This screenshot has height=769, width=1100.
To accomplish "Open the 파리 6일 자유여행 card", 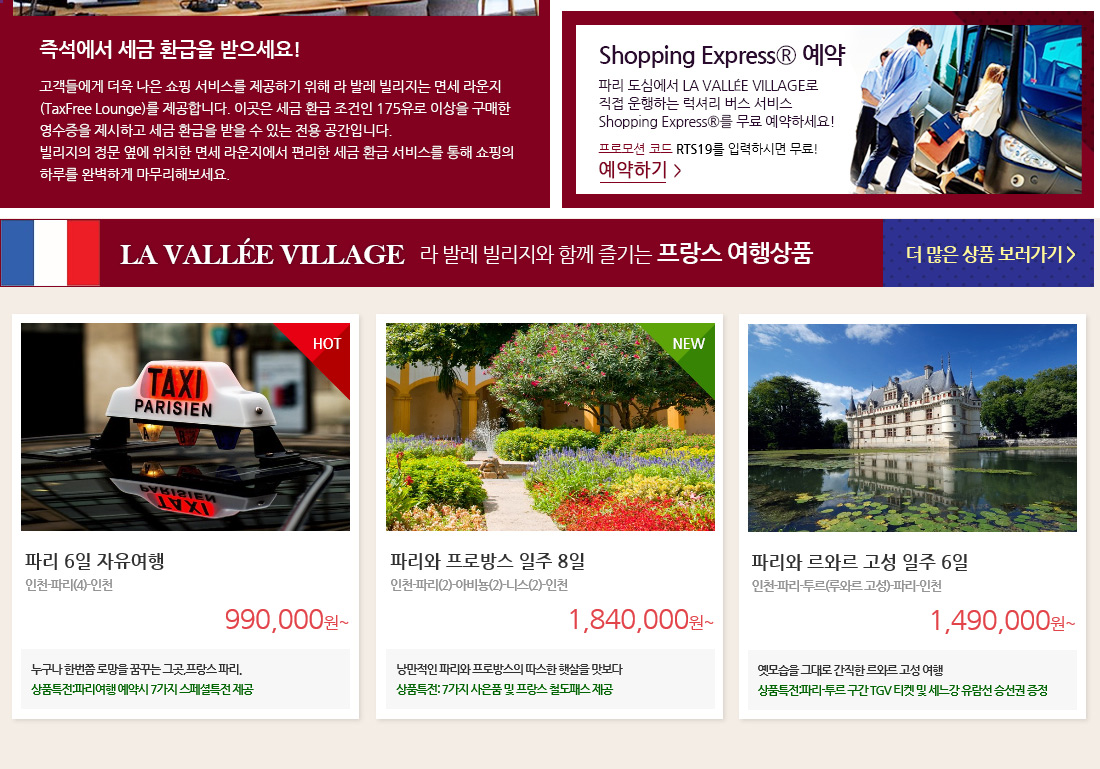I will pos(186,516).
